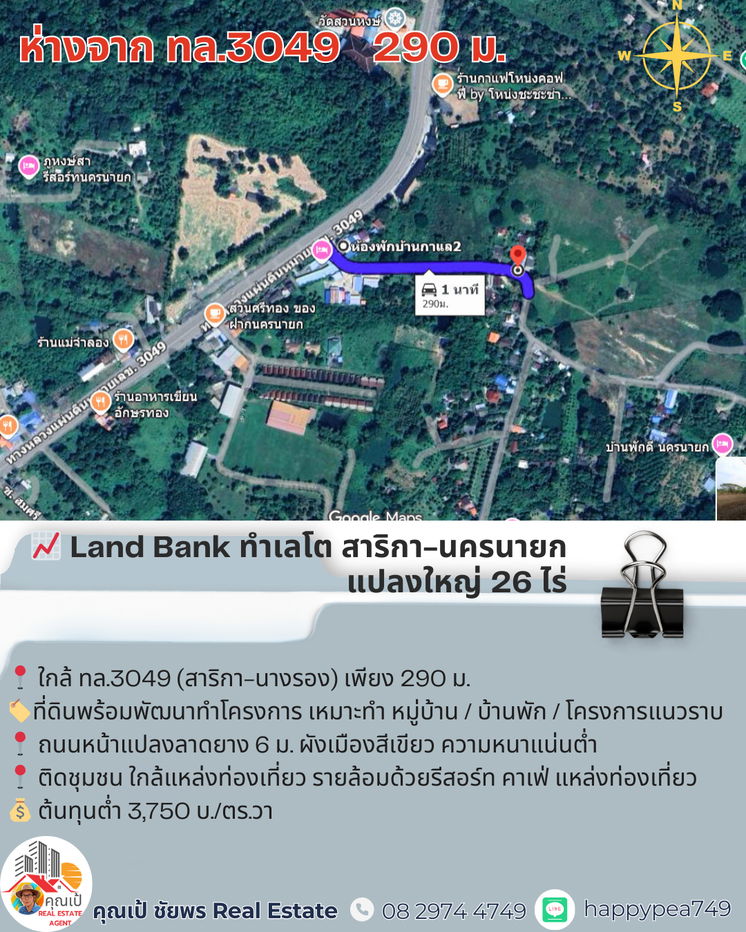Open the photo pin at สวนศรีทอง
The height and width of the screenshot is (932, 746).
click(215, 313)
